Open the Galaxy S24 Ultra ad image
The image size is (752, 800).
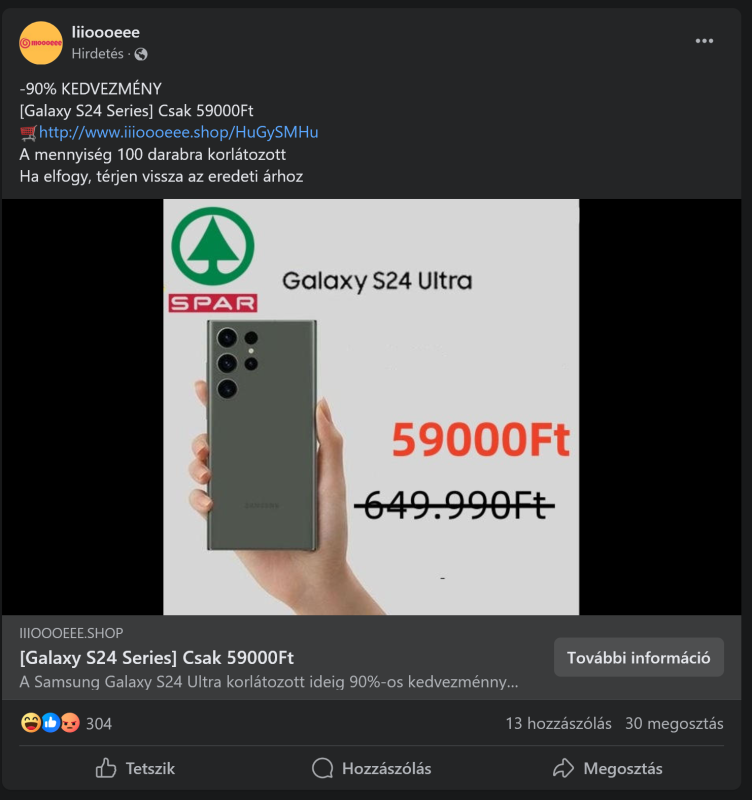(x=371, y=406)
